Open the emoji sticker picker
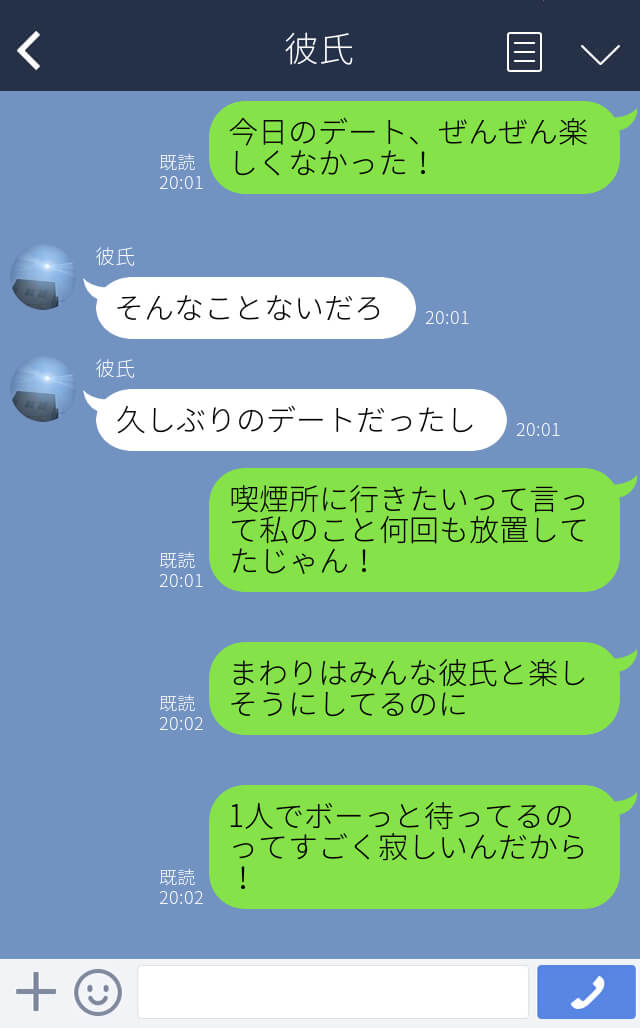This screenshot has width=640, height=1028. coord(98,992)
